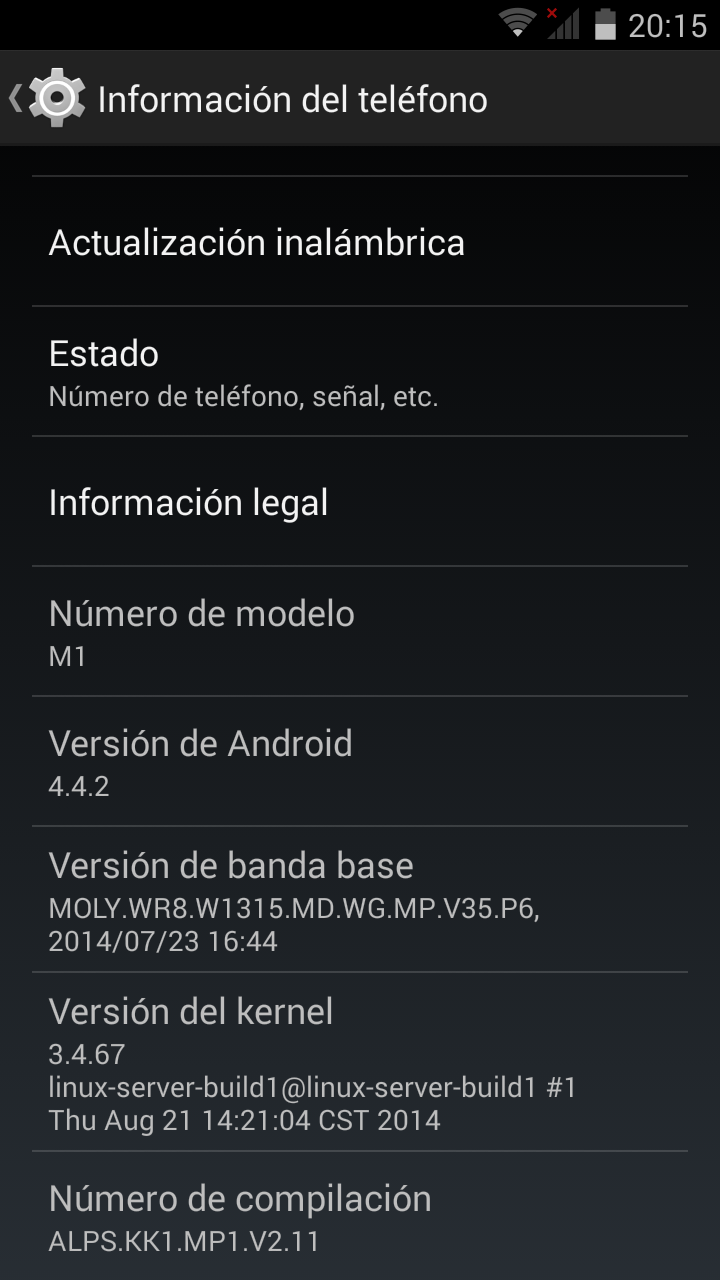Tap the Versión de Android row
Screen dimensions: 720x1280
pos(359,762)
